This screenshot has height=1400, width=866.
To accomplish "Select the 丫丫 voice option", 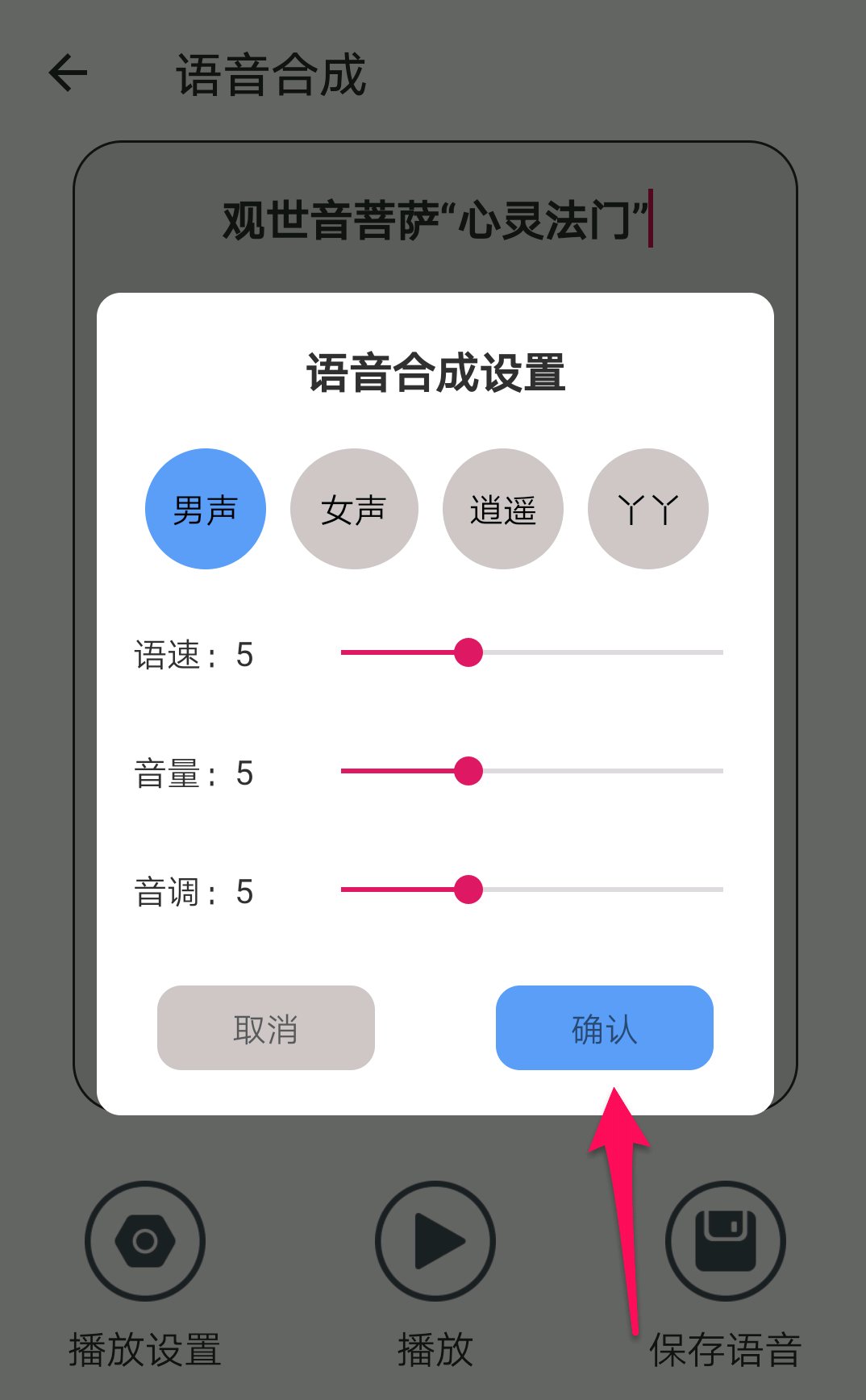I will pos(648,509).
